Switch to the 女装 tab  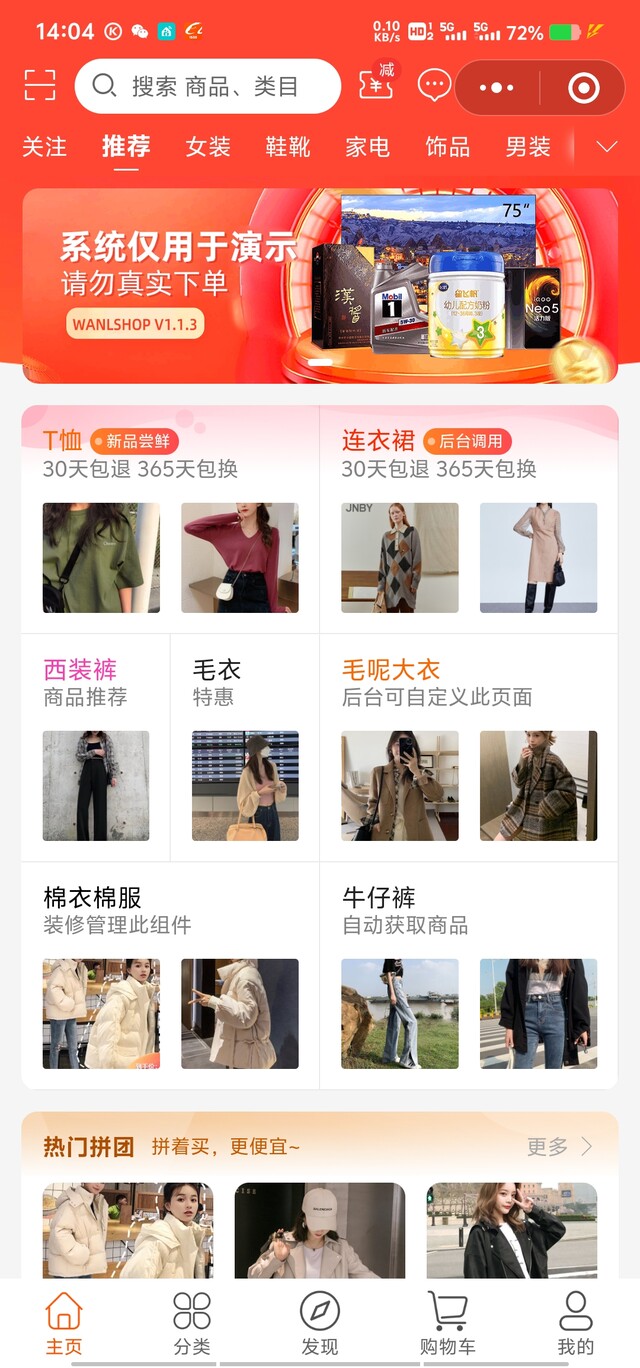208,147
